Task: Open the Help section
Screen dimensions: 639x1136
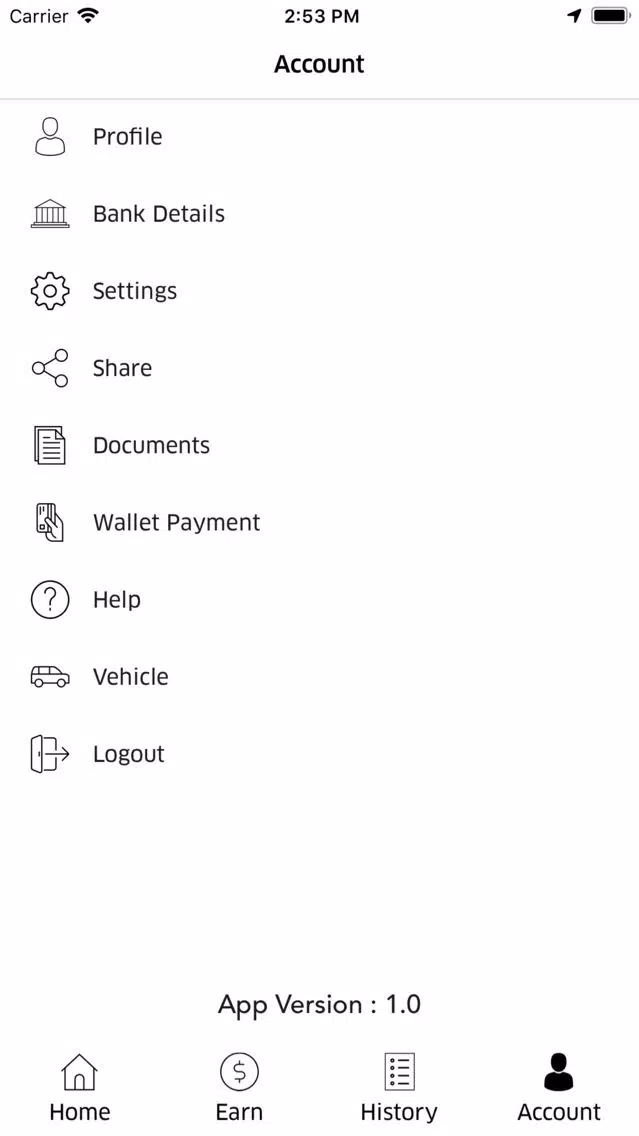Action: click(x=320, y=600)
